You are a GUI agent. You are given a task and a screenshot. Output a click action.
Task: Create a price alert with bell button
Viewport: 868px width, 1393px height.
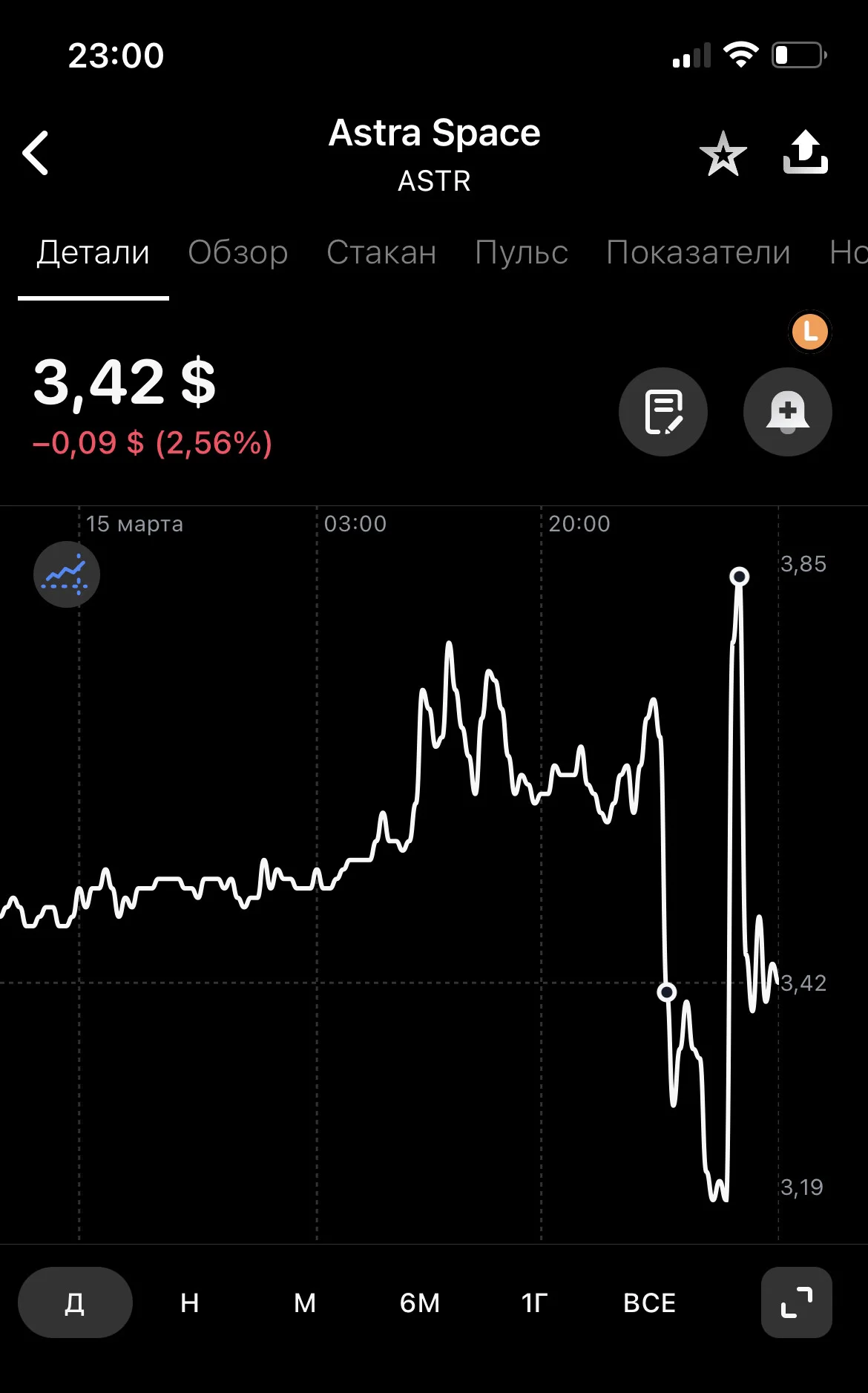tap(788, 412)
